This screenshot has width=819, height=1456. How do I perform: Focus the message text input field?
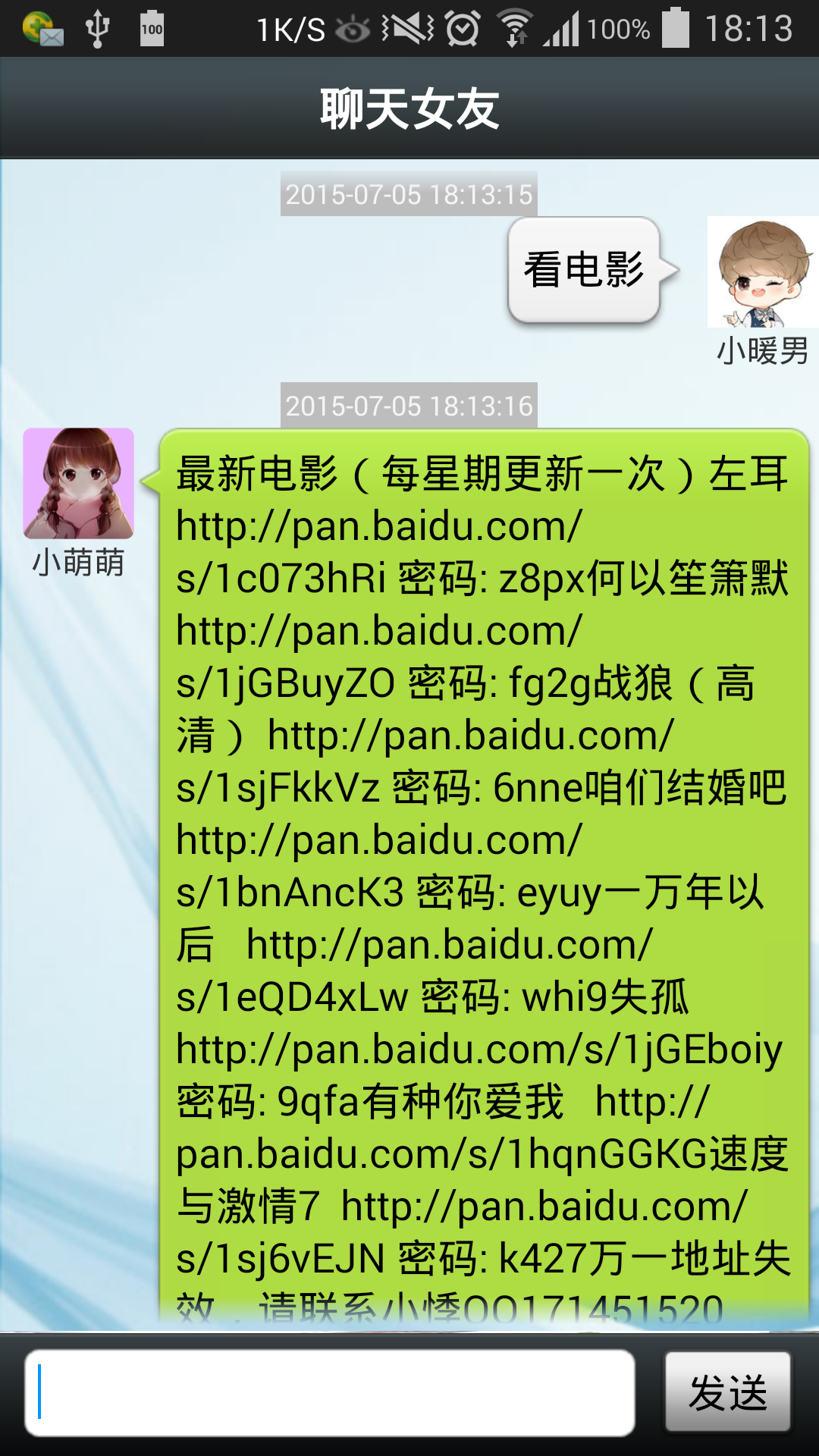329,1392
